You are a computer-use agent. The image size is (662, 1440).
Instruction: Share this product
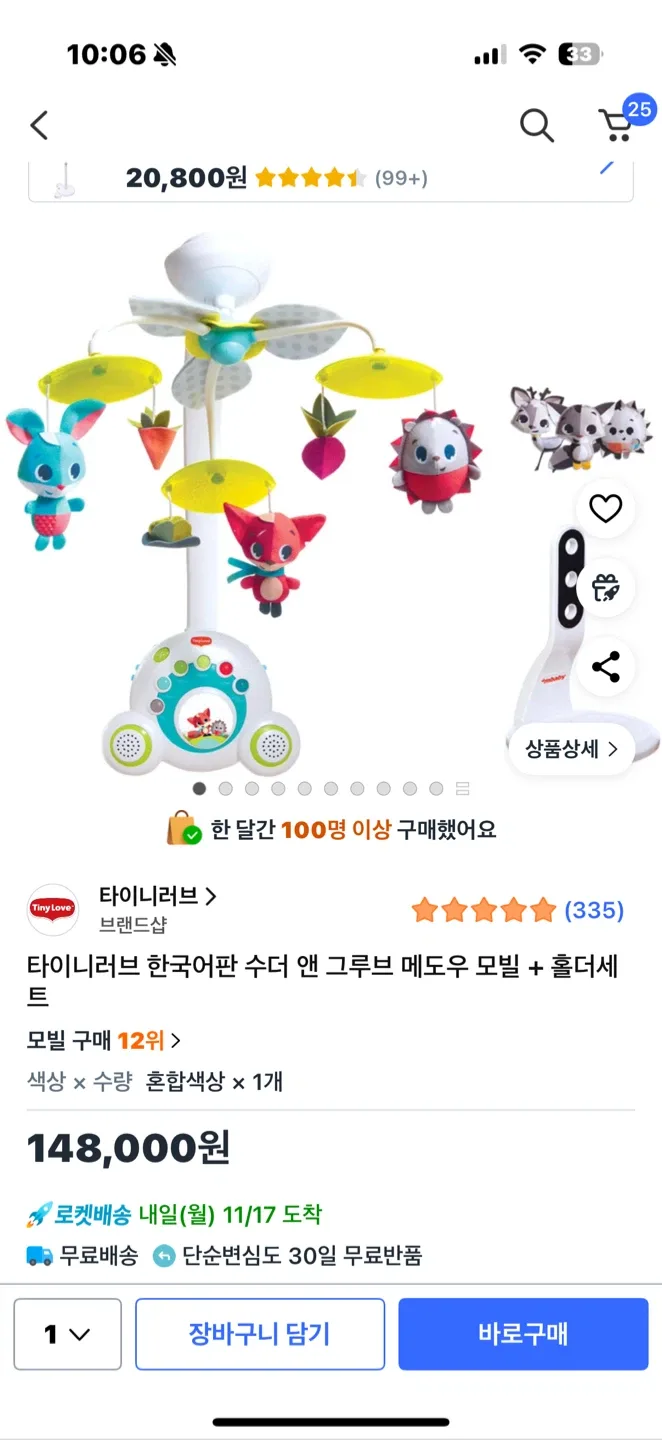point(605,667)
